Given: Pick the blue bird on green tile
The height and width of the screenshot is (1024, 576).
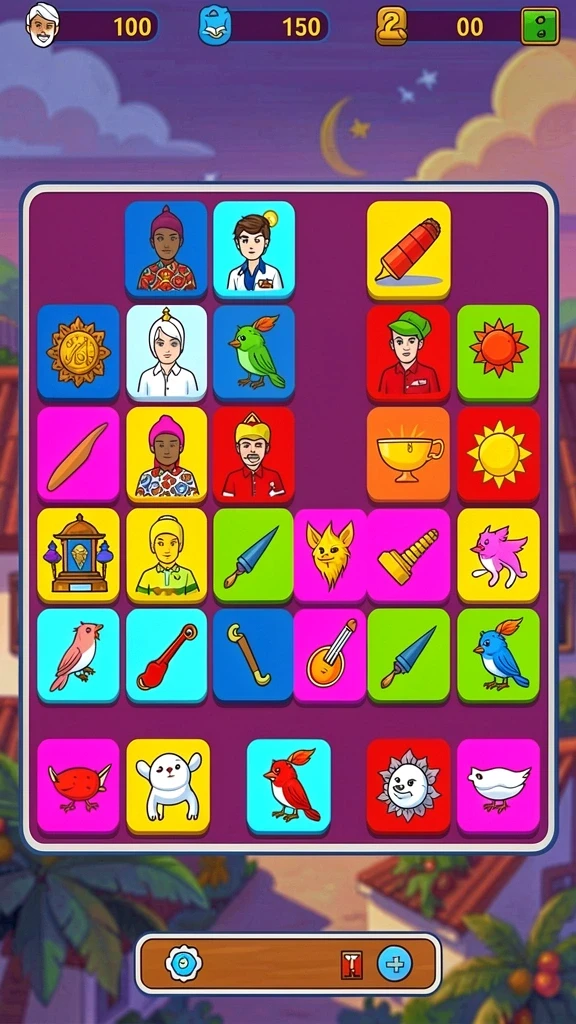Looking at the screenshot, I should tap(499, 656).
